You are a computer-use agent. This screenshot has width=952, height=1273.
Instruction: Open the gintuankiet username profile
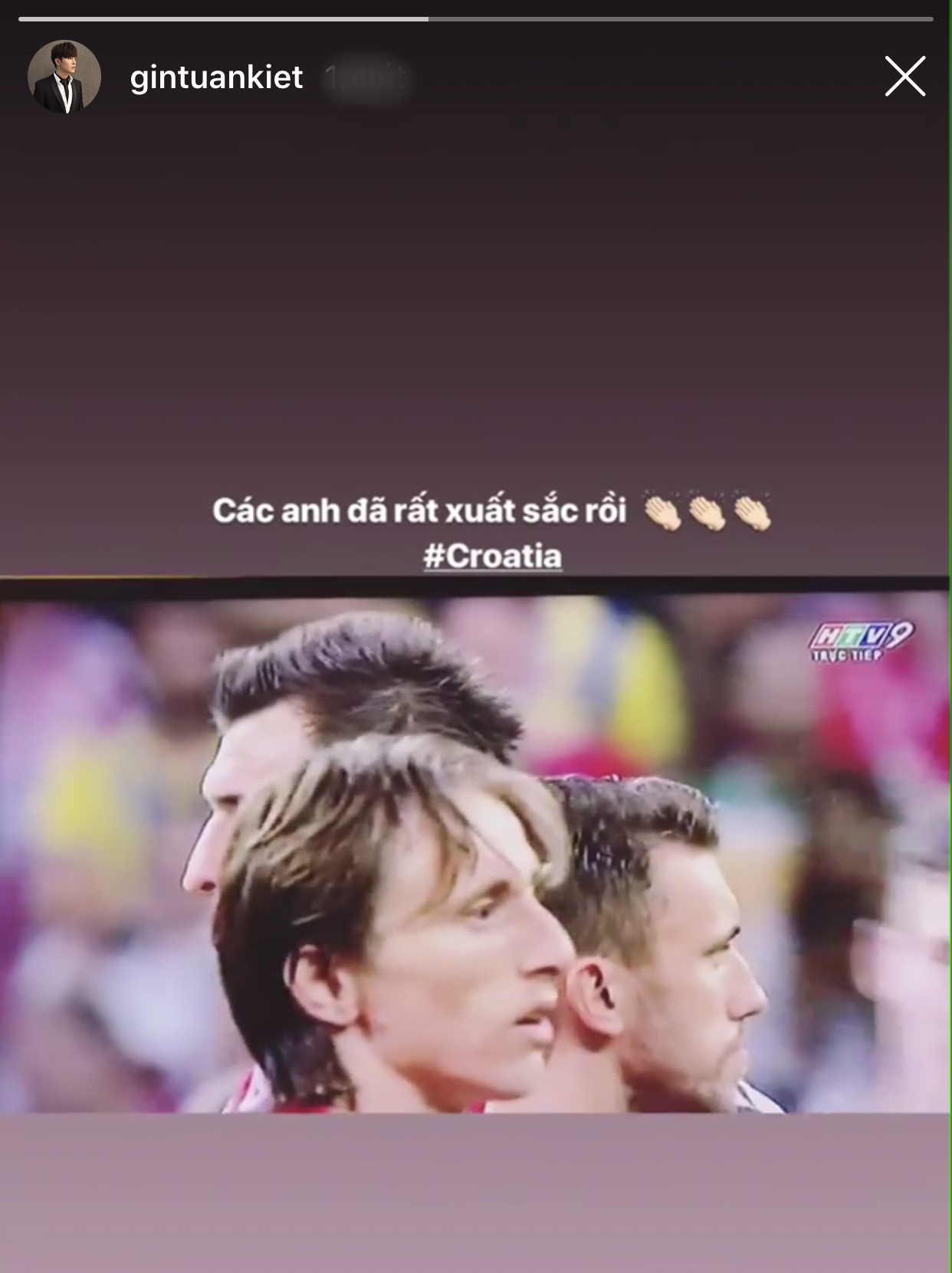(216, 77)
